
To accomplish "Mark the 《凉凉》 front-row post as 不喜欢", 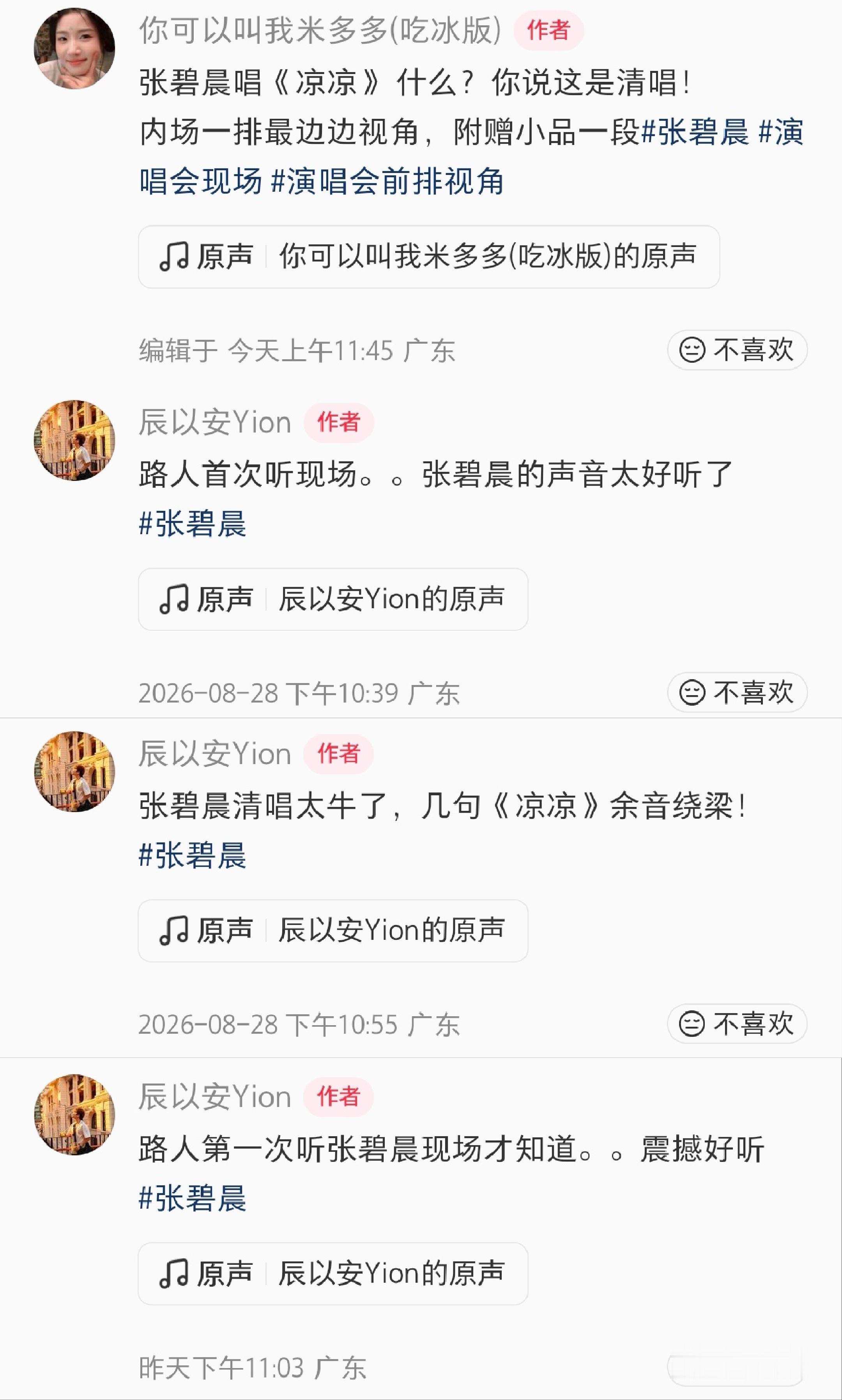I will tap(737, 350).
